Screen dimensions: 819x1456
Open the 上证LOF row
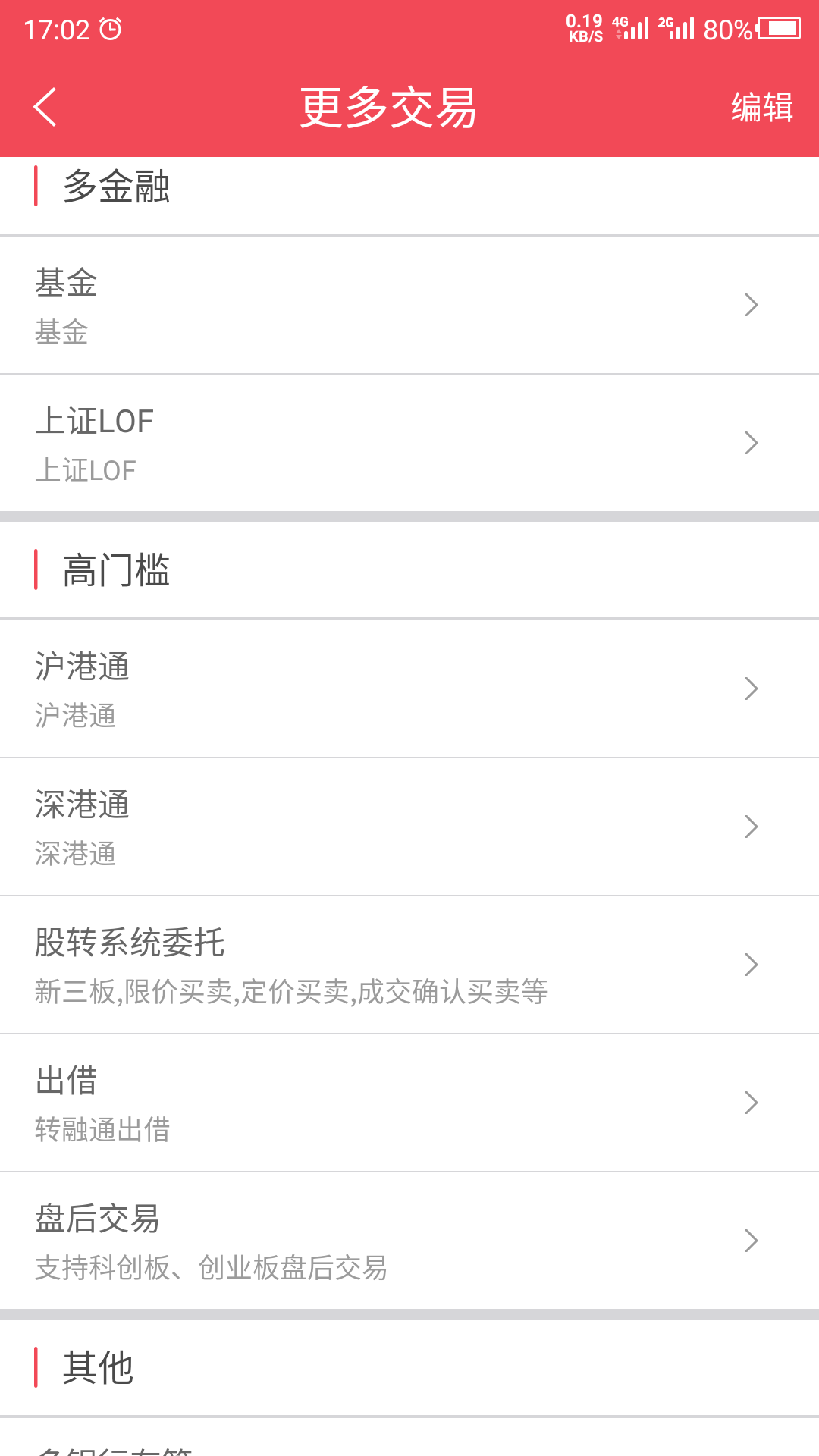coord(409,443)
